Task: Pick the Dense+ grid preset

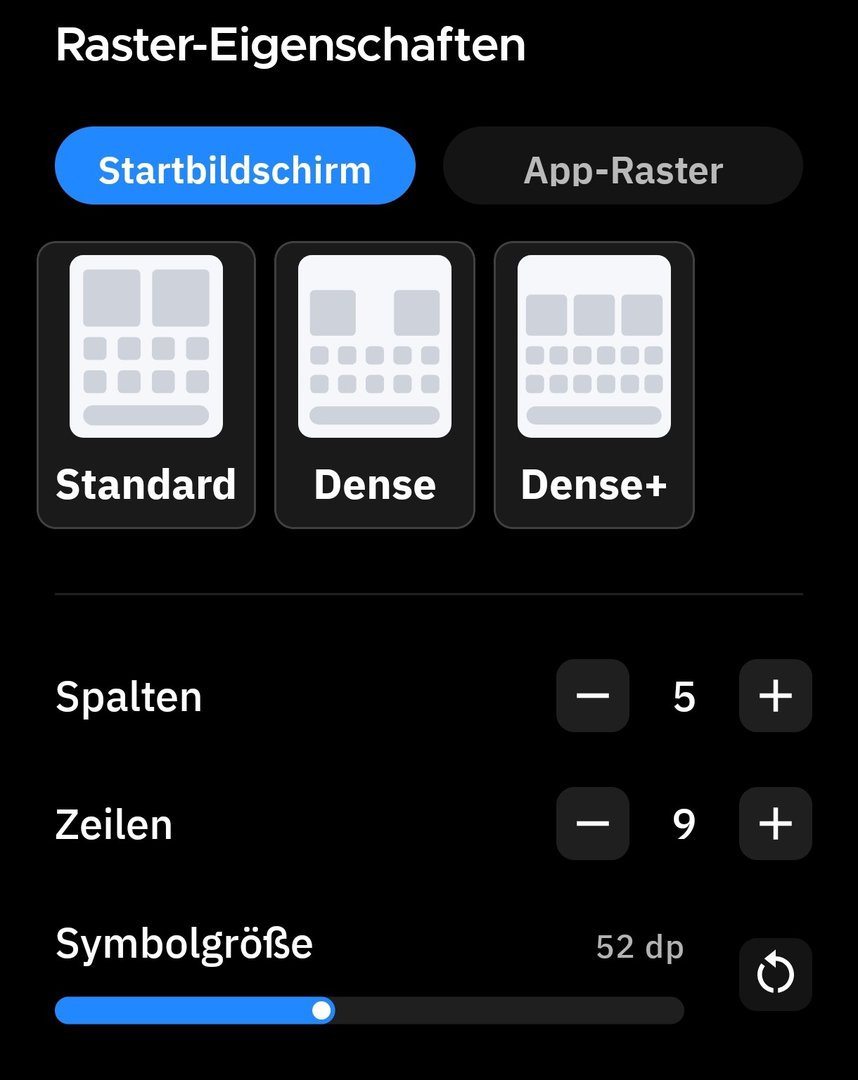Action: [x=594, y=385]
